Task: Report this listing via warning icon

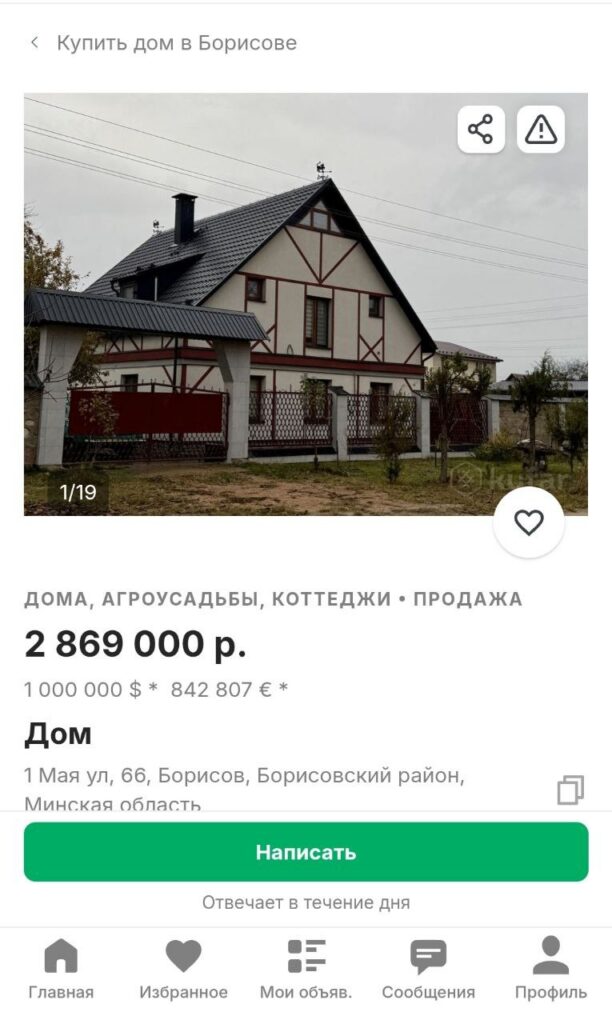Action: pos(541,129)
